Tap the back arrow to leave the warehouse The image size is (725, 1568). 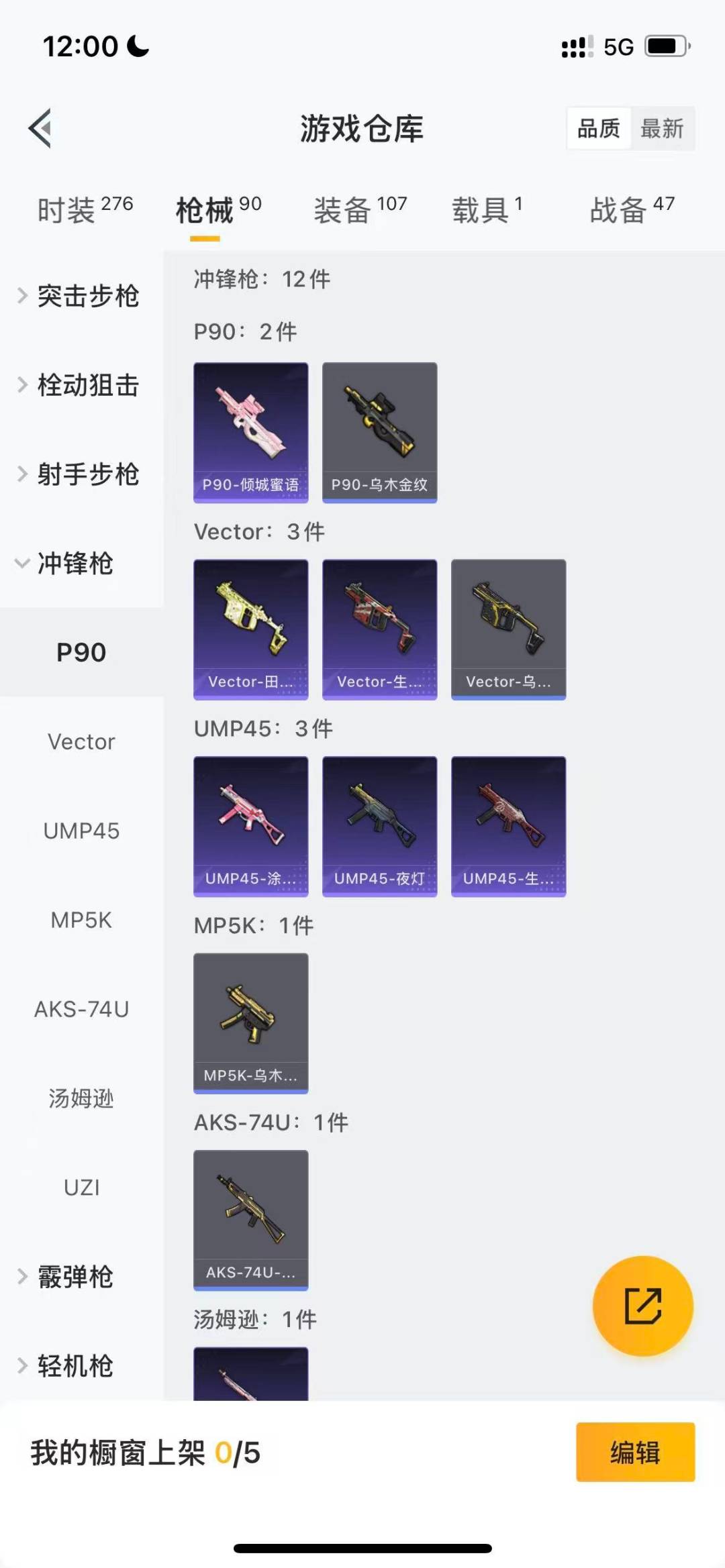[40, 129]
